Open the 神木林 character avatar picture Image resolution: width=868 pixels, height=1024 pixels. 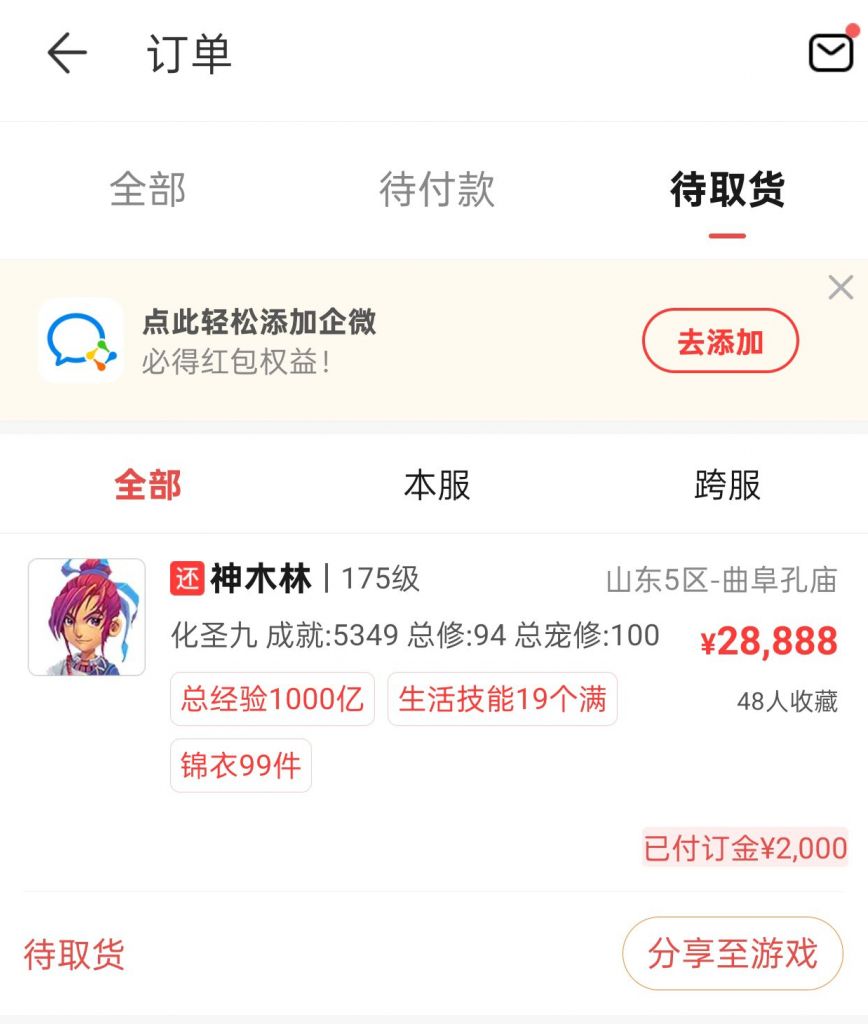(x=87, y=617)
